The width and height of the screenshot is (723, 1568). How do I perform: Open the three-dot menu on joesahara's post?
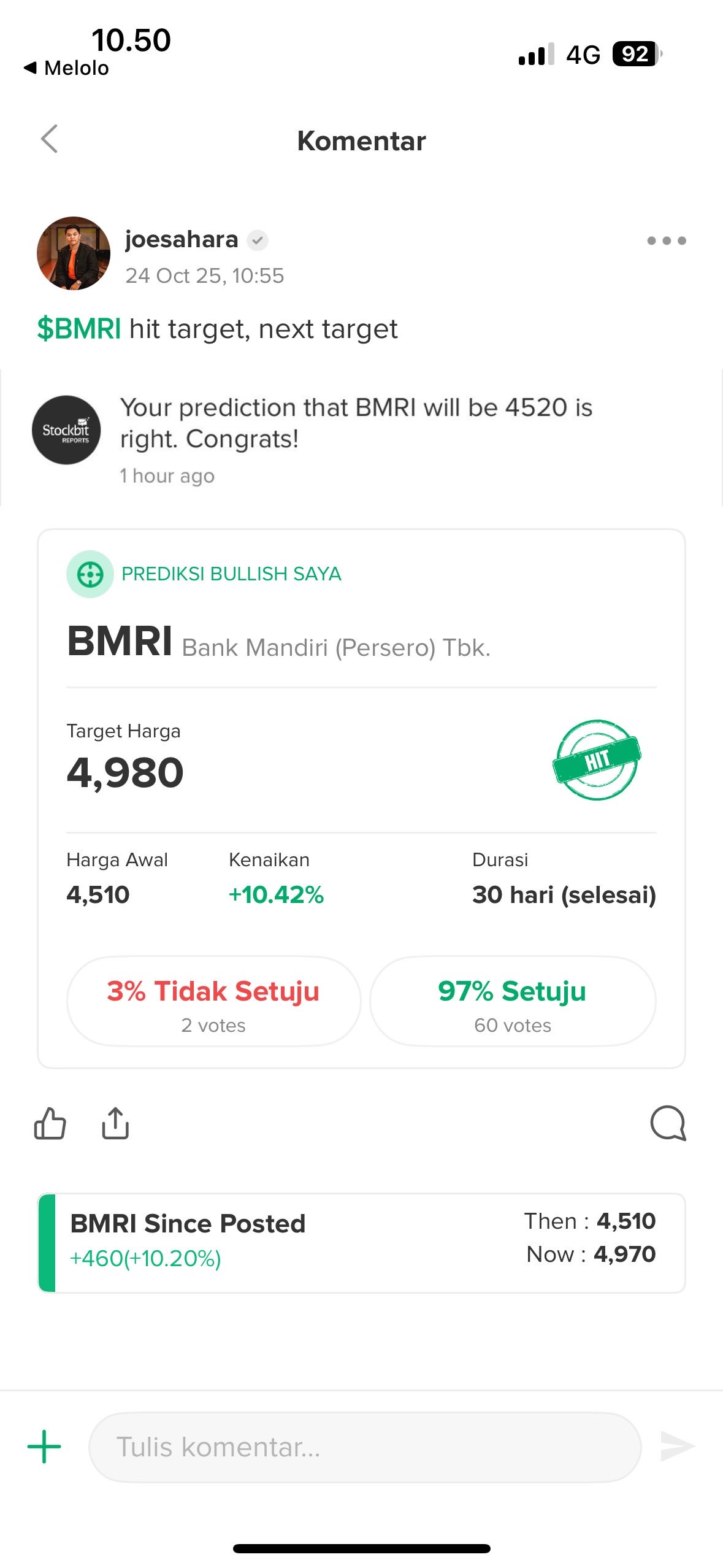pos(666,240)
